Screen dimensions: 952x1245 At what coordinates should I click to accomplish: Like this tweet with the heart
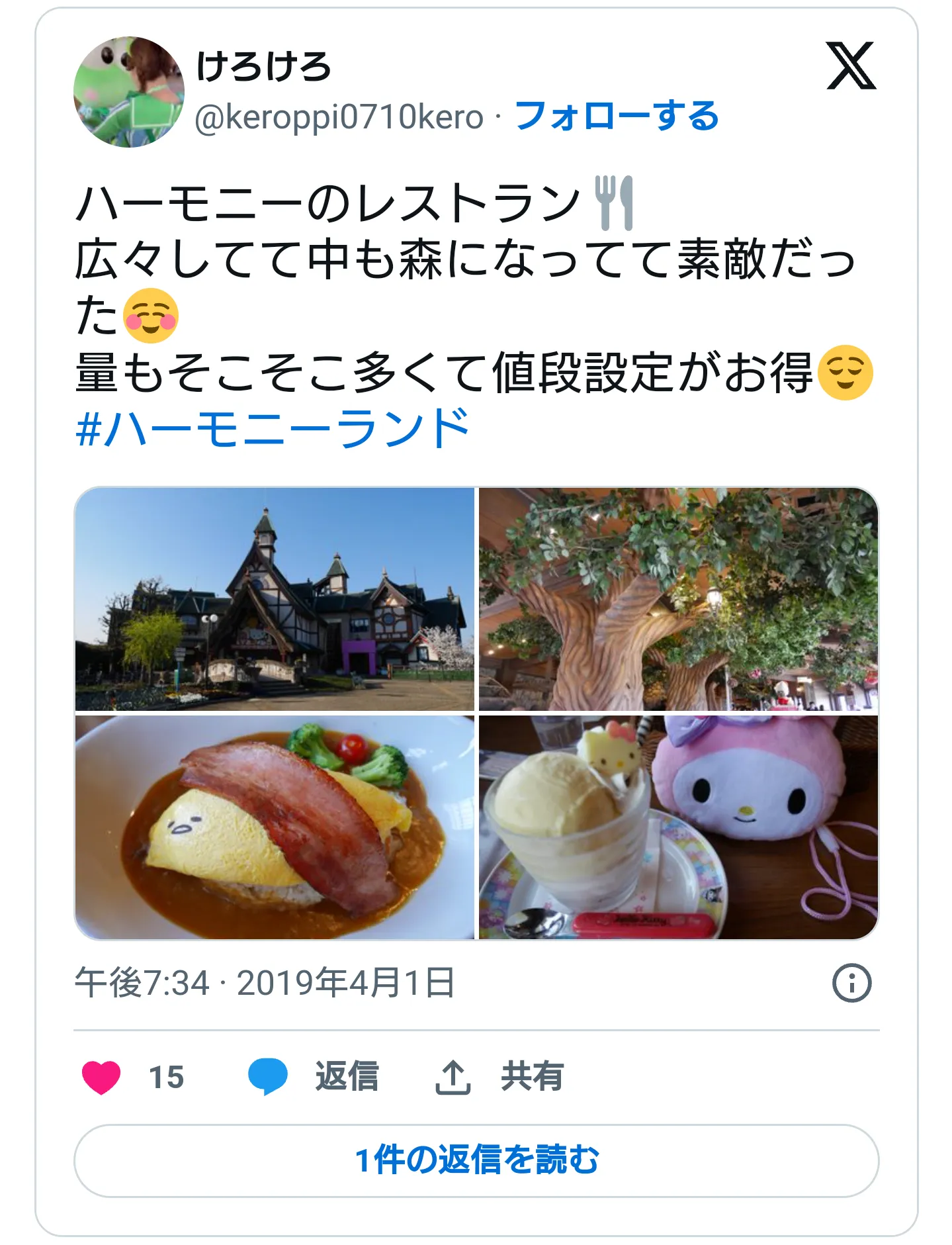(101, 1077)
